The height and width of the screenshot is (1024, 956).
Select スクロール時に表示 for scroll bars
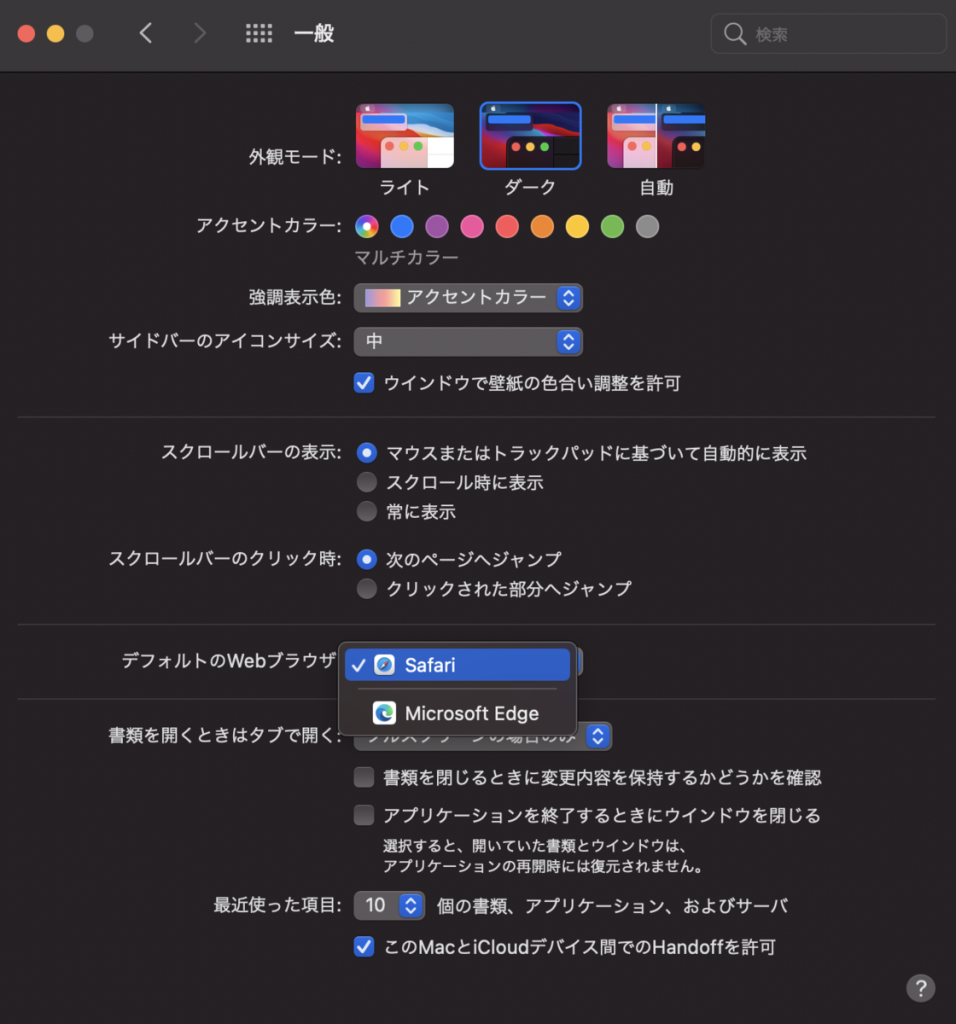click(x=367, y=482)
